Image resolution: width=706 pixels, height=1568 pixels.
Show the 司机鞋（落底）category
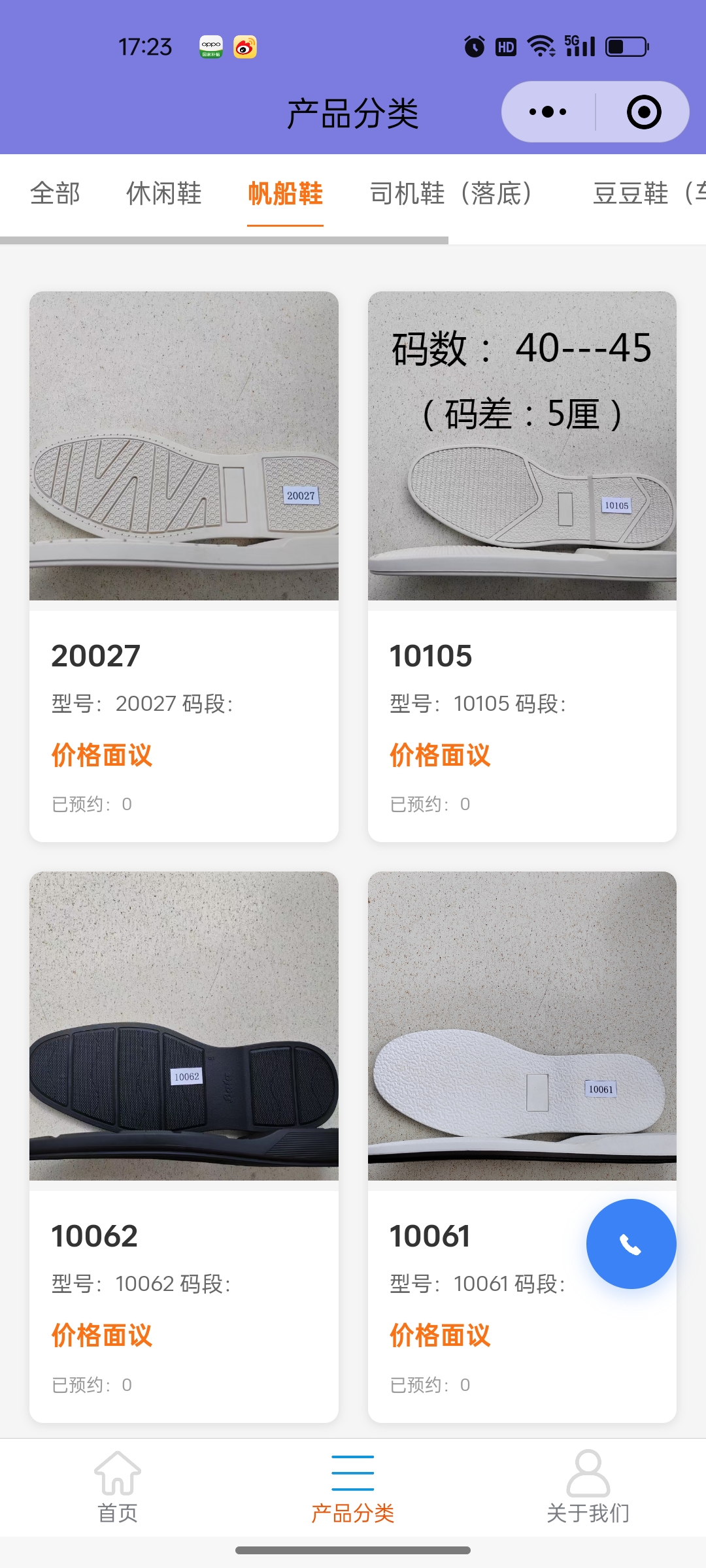pos(451,193)
